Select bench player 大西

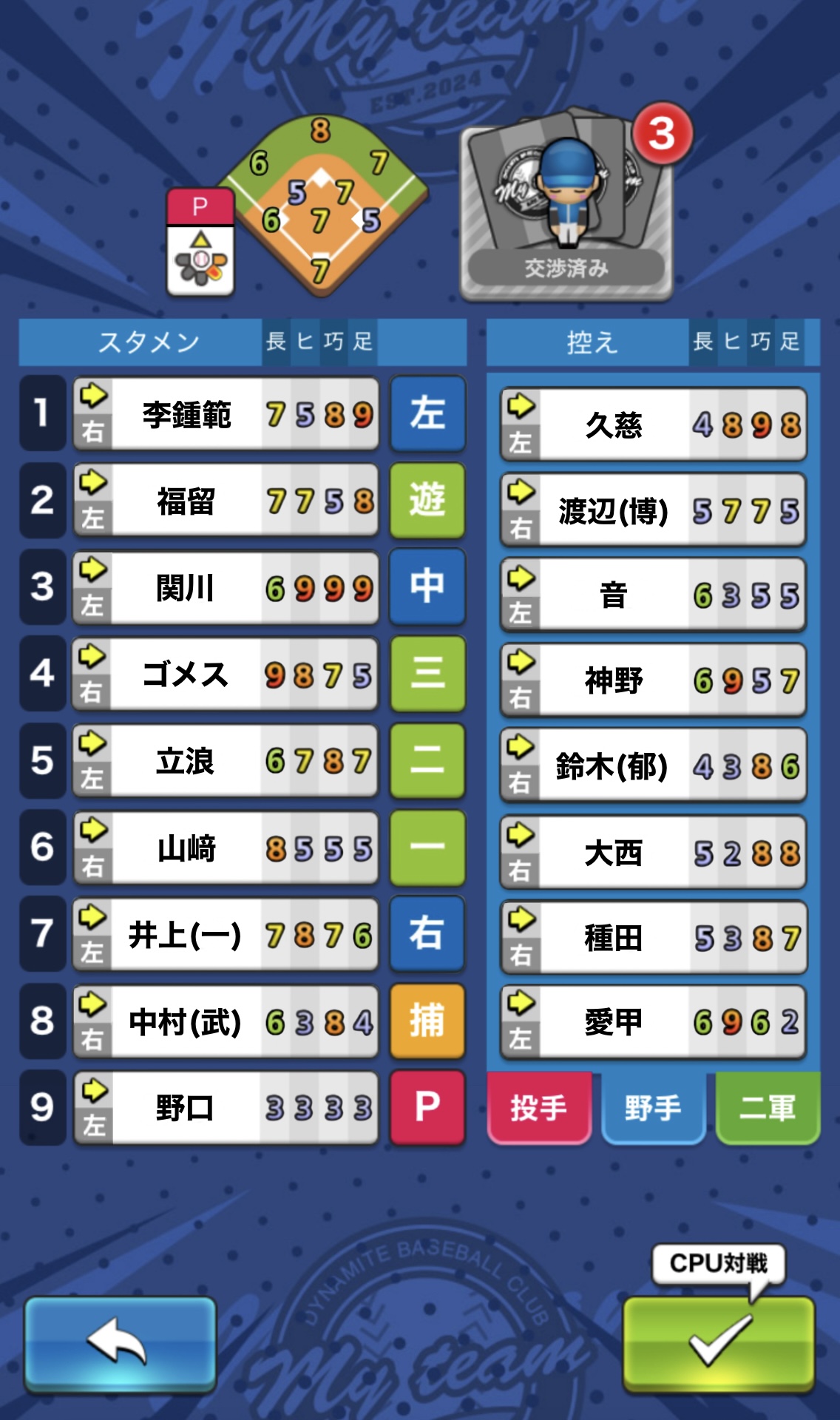click(653, 853)
